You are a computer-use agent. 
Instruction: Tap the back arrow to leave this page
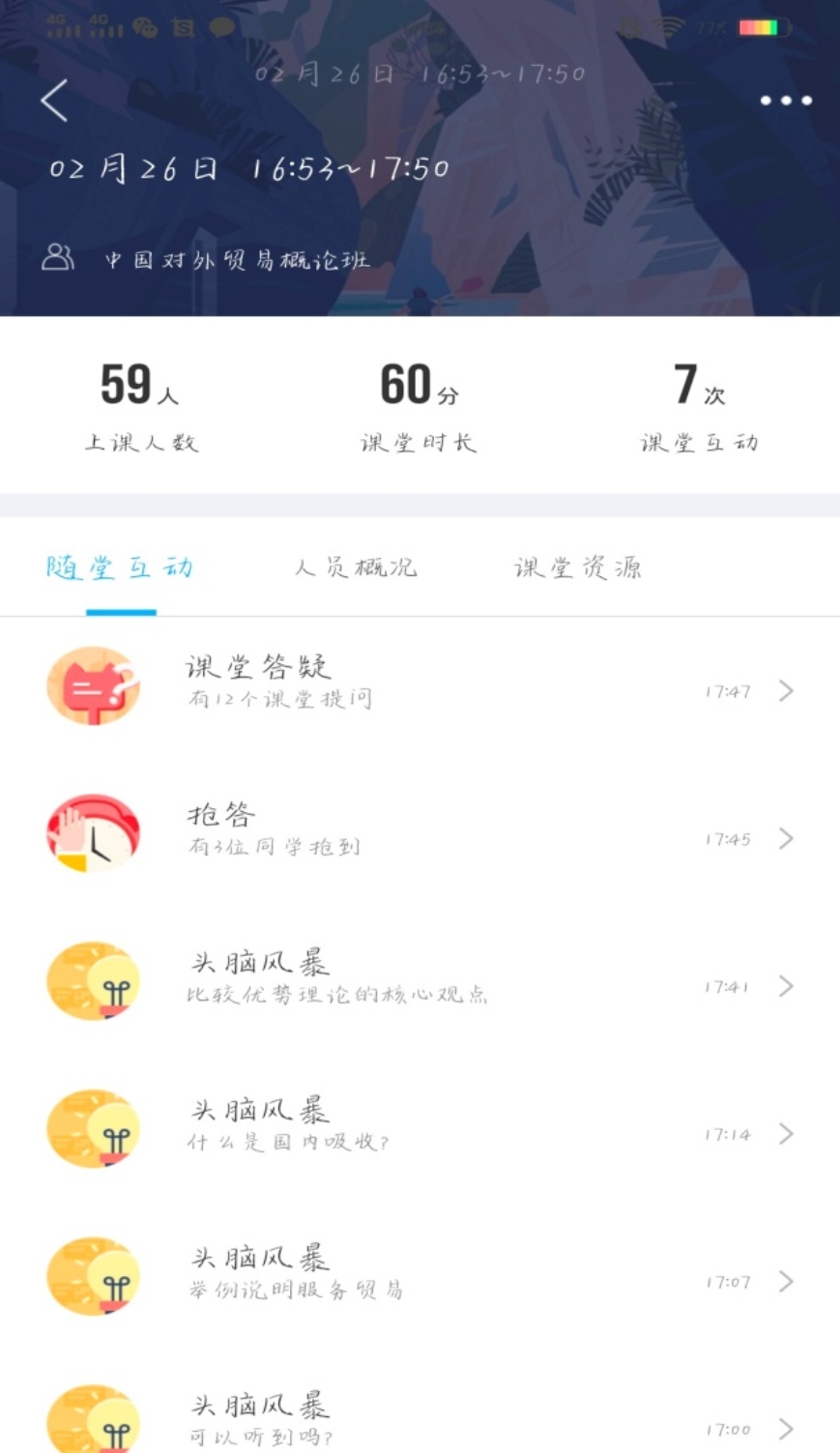53,101
